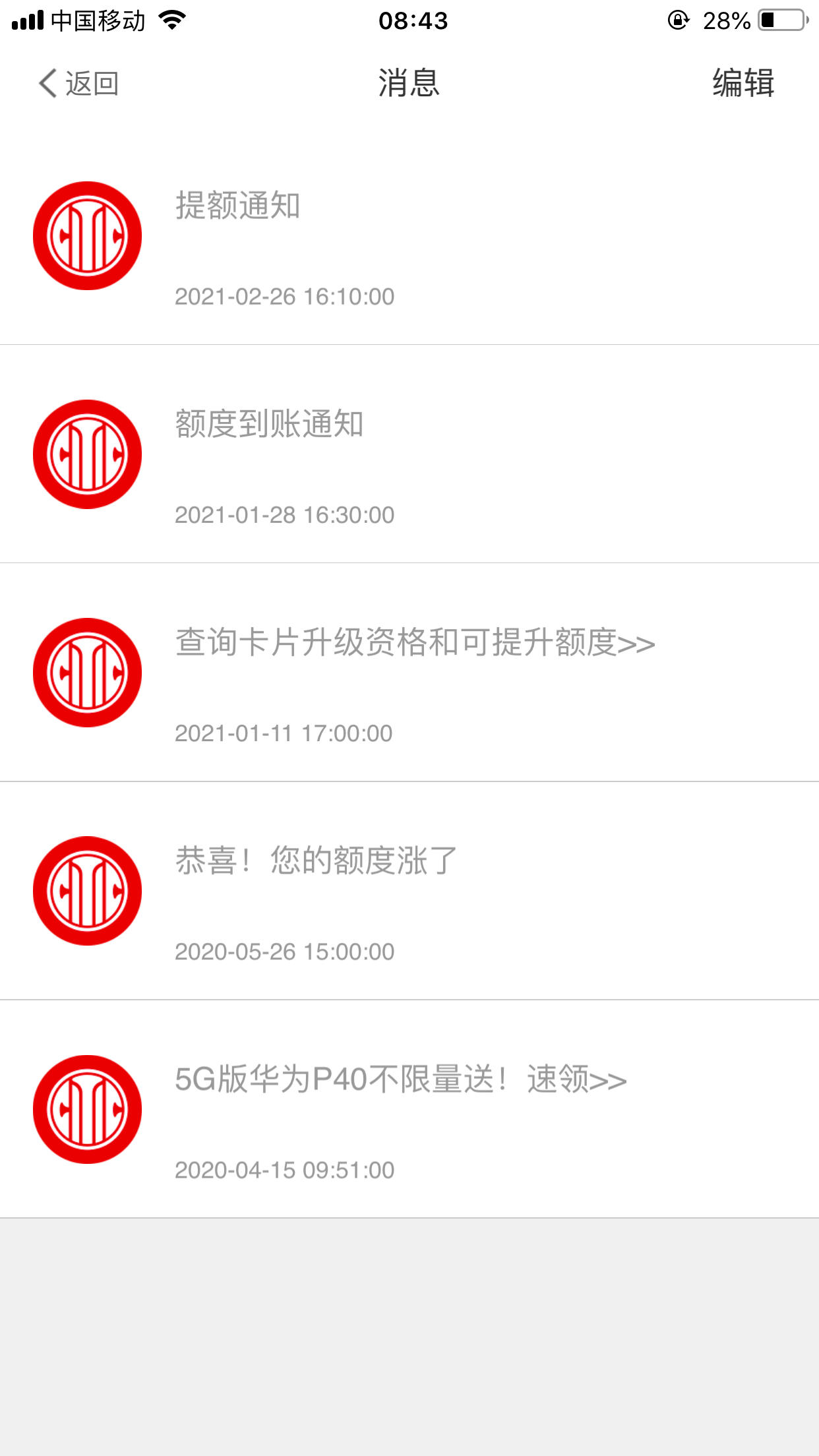The height and width of the screenshot is (1456, 819).
Task: Open the 额度到账通知 message
Action: 409,454
